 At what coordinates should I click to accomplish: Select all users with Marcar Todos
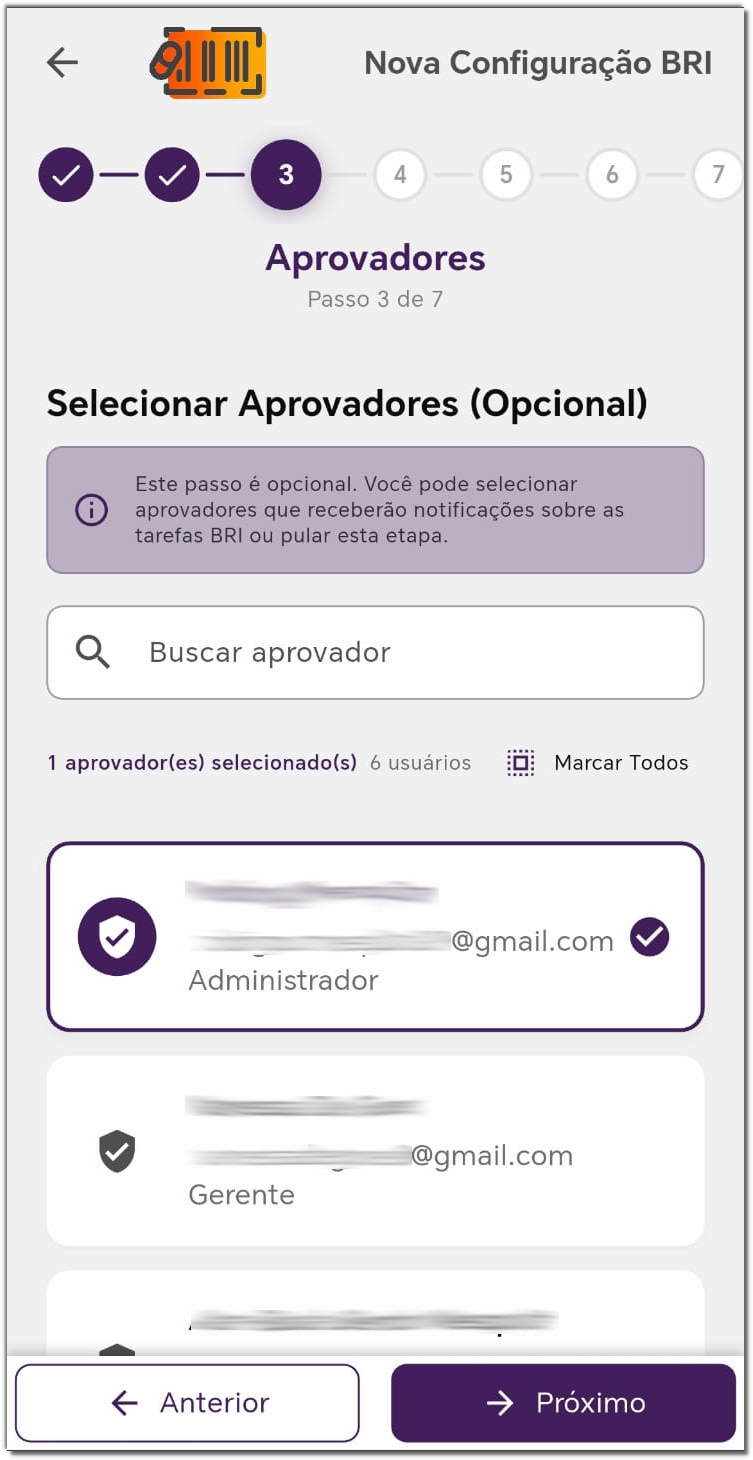click(598, 763)
